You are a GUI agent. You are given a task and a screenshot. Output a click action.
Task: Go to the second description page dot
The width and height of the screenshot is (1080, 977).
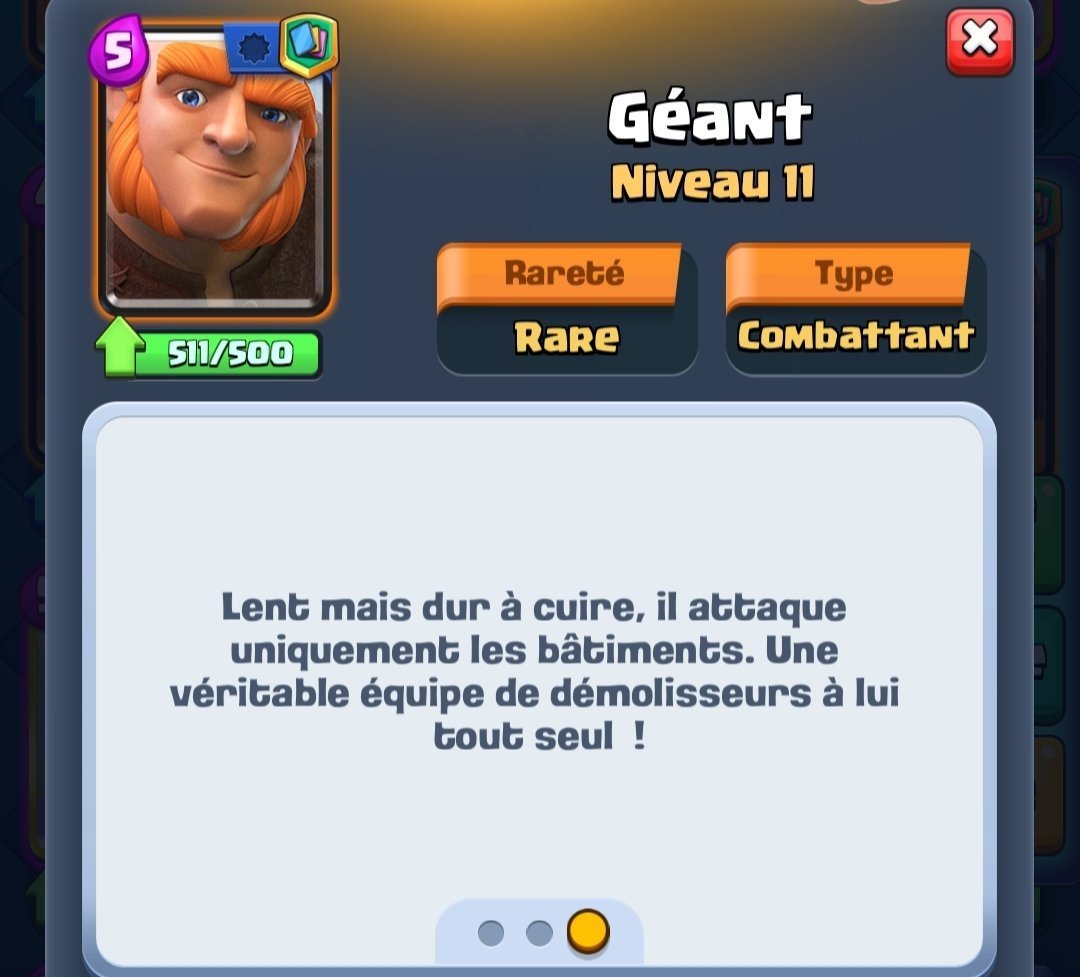click(539, 933)
